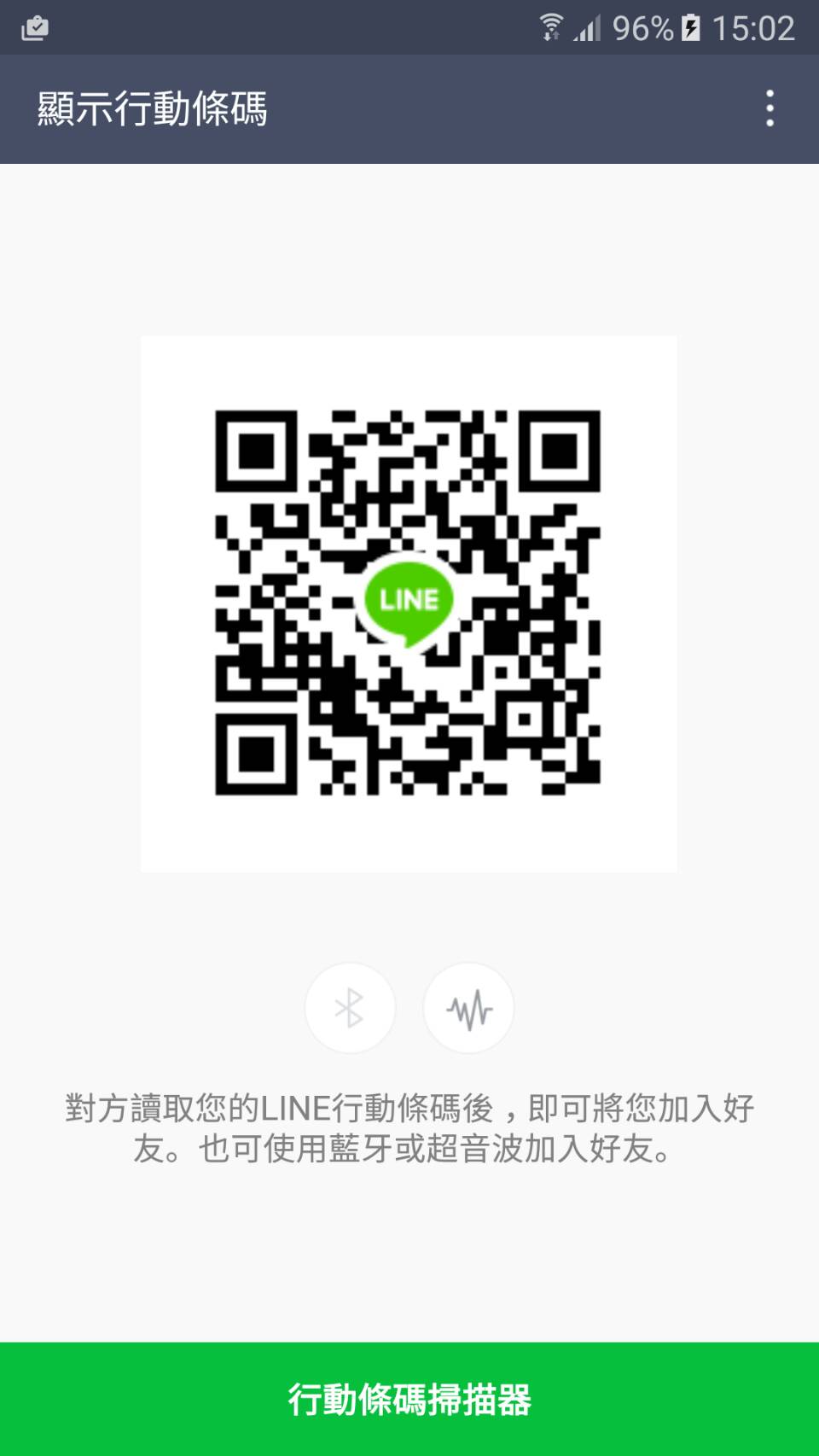The width and height of the screenshot is (819, 1456).
Task: Open the 行動條碼掃描器 QR scanner
Action: (409, 1399)
